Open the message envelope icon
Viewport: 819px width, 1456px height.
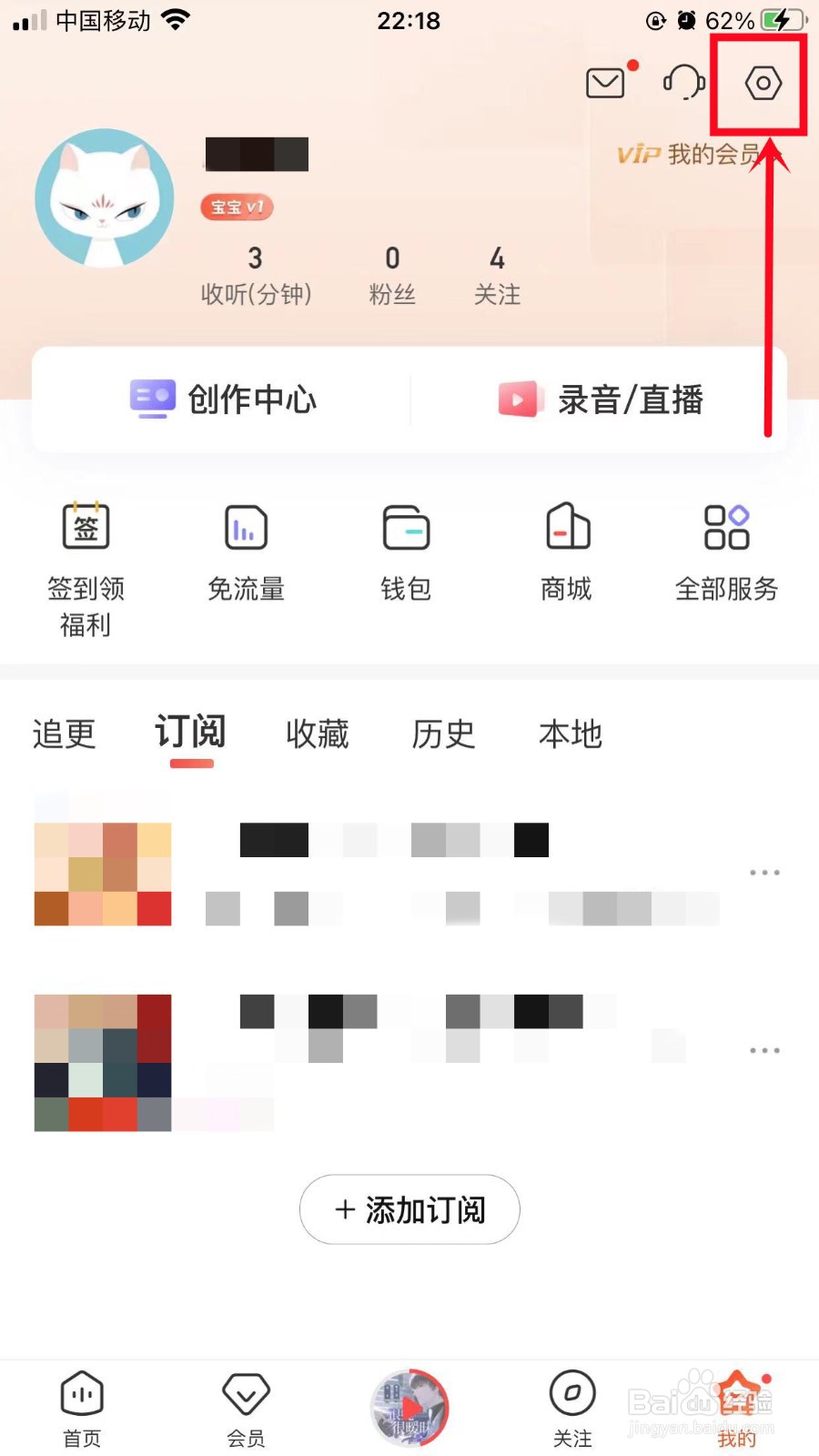tap(606, 83)
